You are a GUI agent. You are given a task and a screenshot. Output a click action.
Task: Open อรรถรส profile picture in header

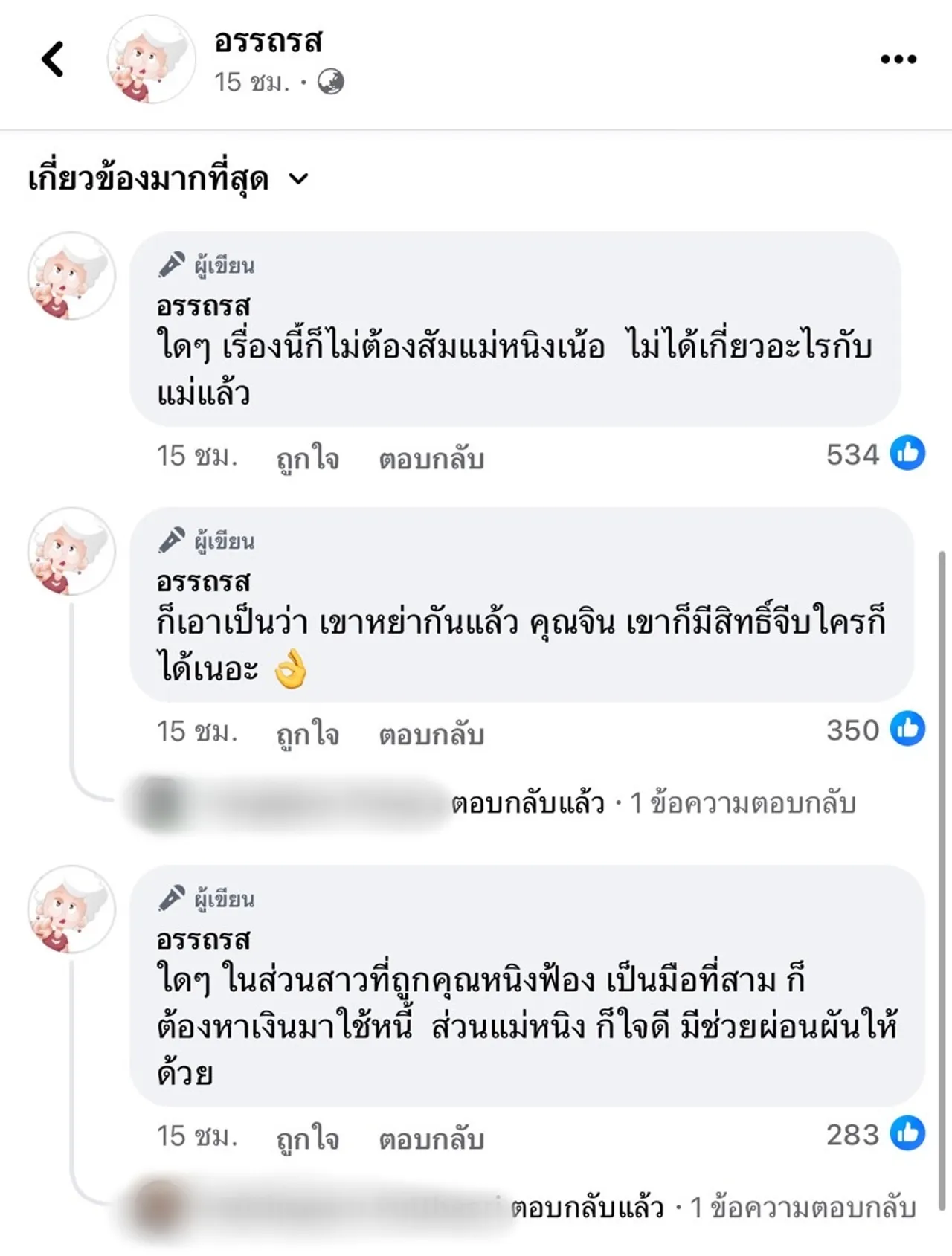pos(152,59)
